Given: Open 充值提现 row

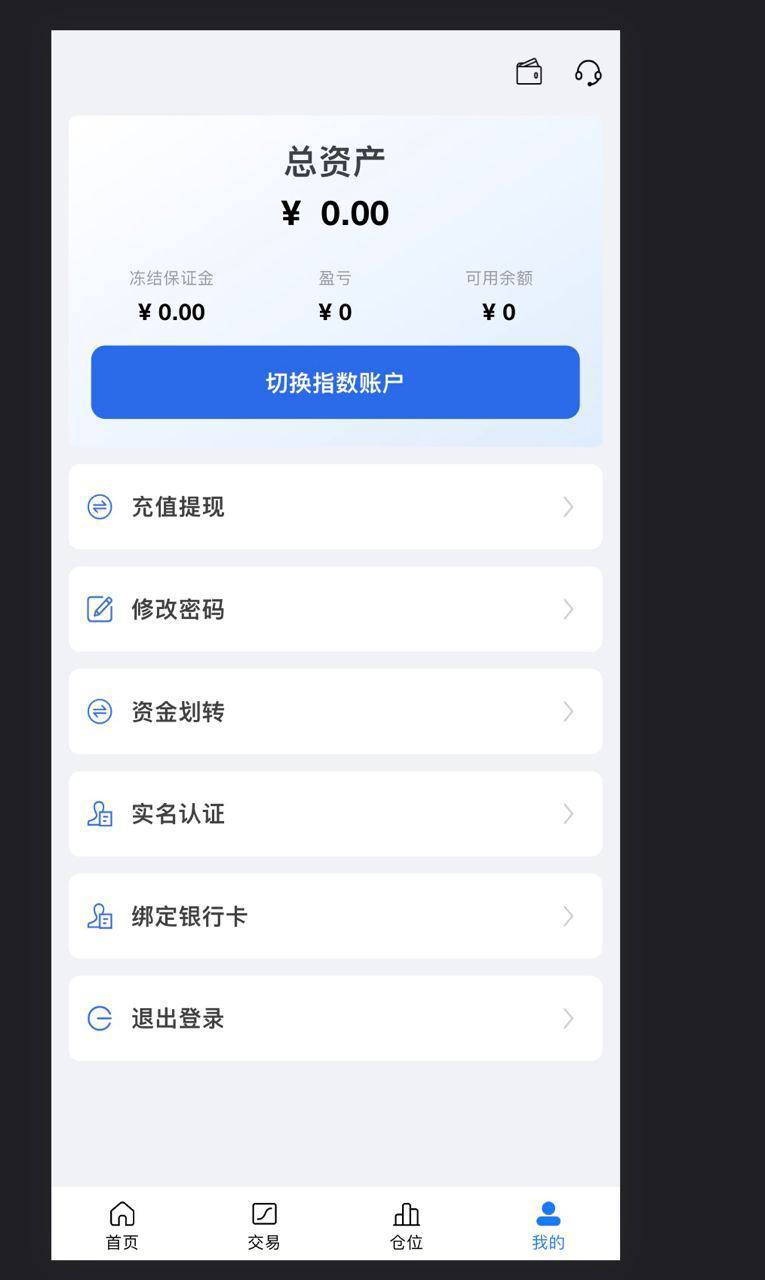Looking at the screenshot, I should [x=335, y=507].
